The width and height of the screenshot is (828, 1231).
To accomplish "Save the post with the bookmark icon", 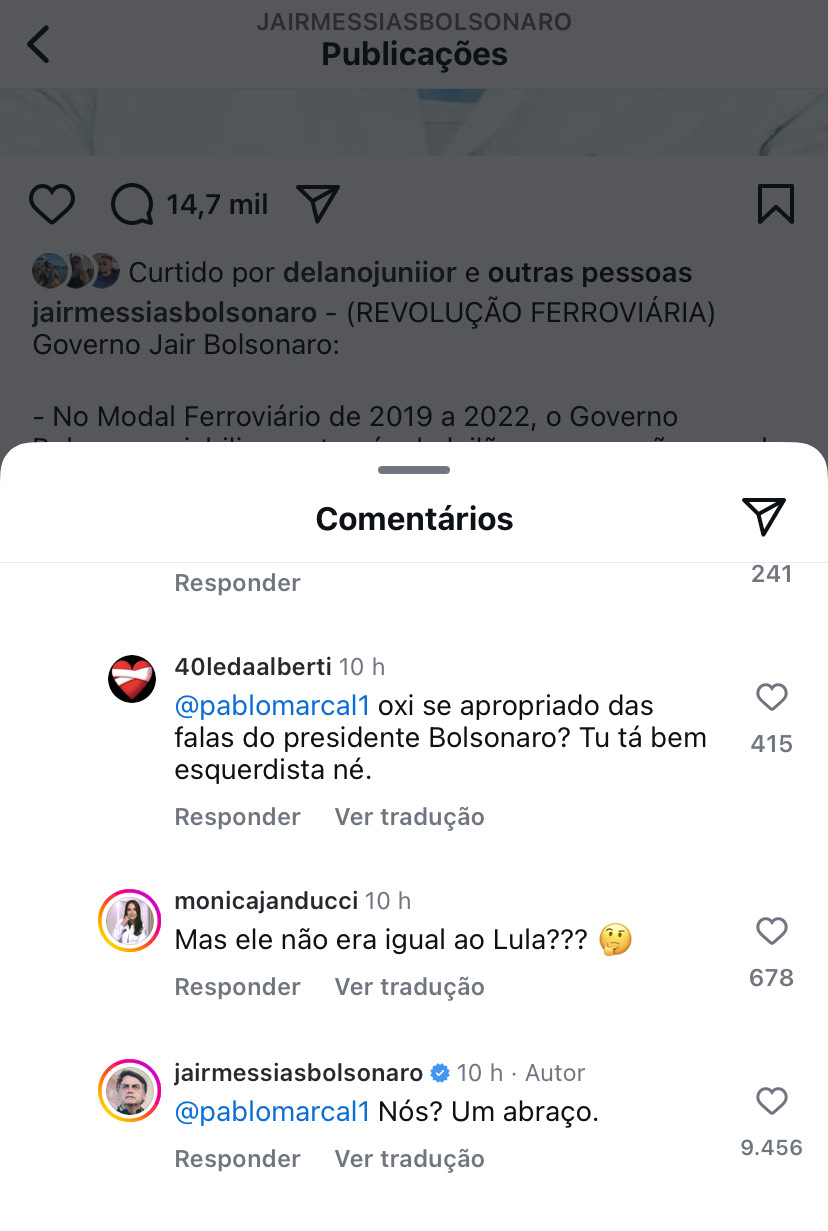I will 775,204.
